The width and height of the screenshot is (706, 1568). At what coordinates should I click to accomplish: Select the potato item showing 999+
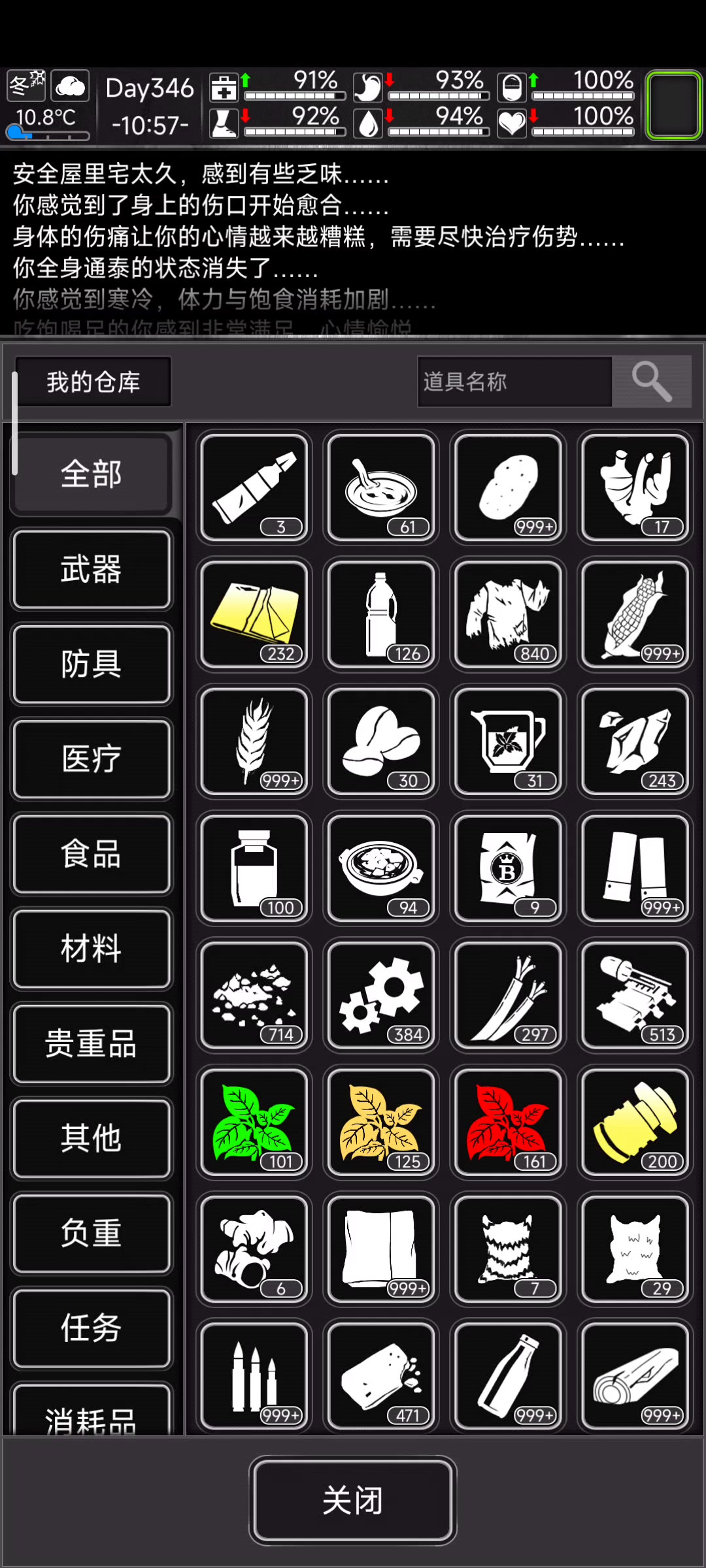[508, 487]
